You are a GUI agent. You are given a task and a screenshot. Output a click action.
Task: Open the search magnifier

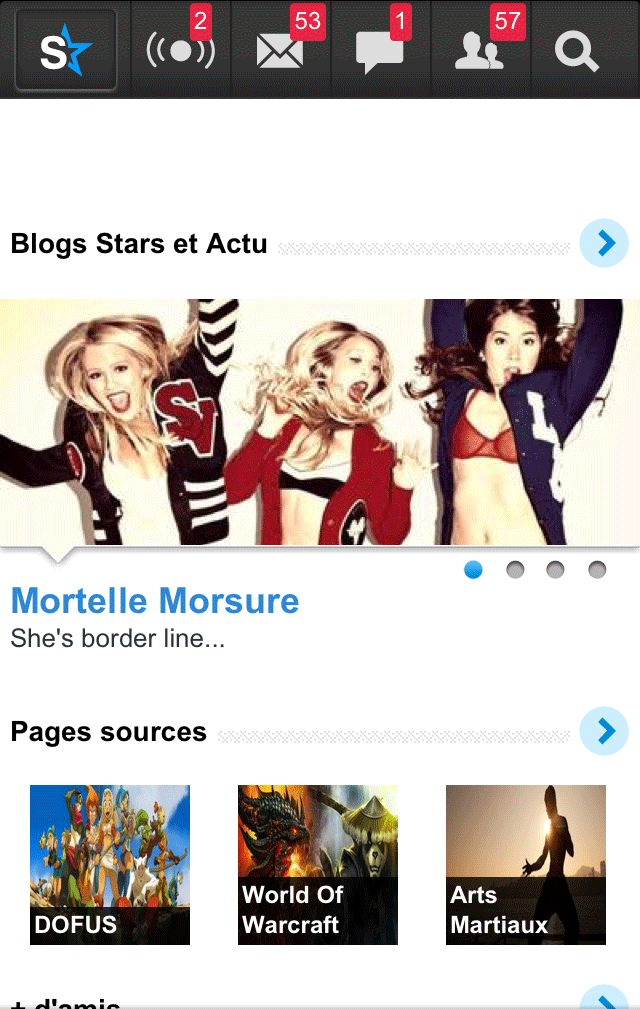pyautogui.click(x=577, y=50)
